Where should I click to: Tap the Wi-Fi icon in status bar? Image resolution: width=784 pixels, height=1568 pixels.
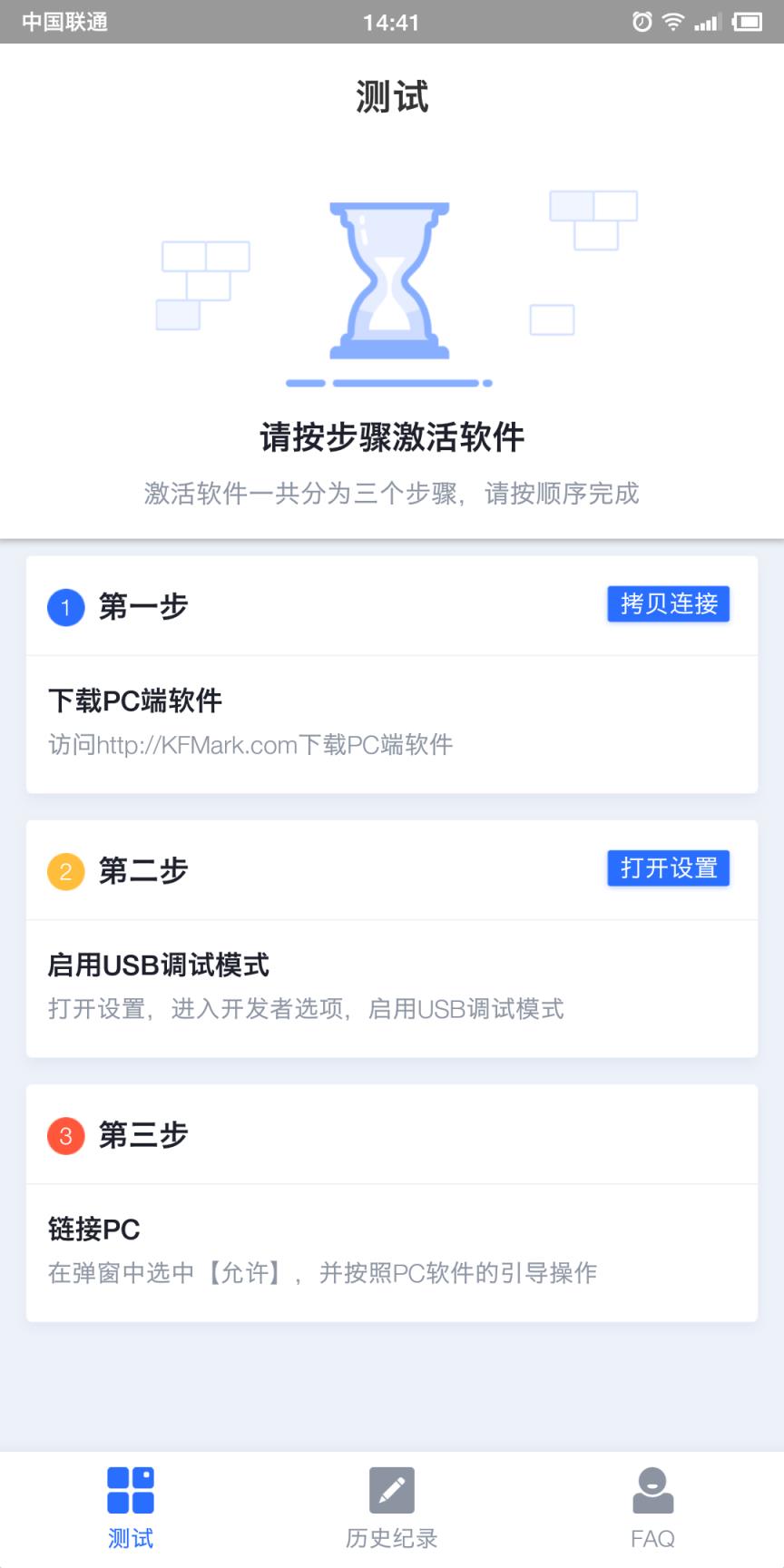click(671, 22)
